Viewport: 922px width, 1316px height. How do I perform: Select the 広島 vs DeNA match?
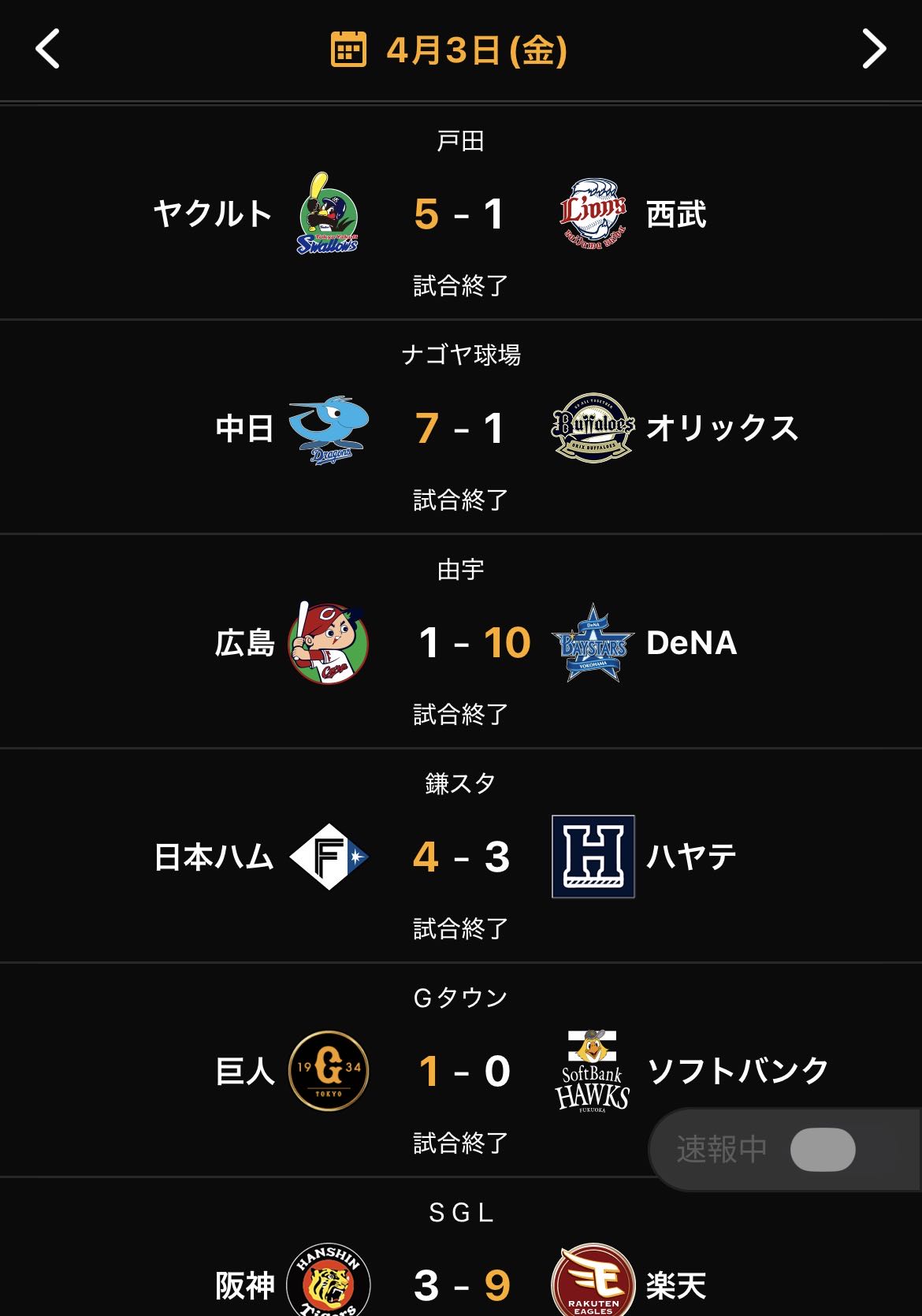(x=461, y=643)
